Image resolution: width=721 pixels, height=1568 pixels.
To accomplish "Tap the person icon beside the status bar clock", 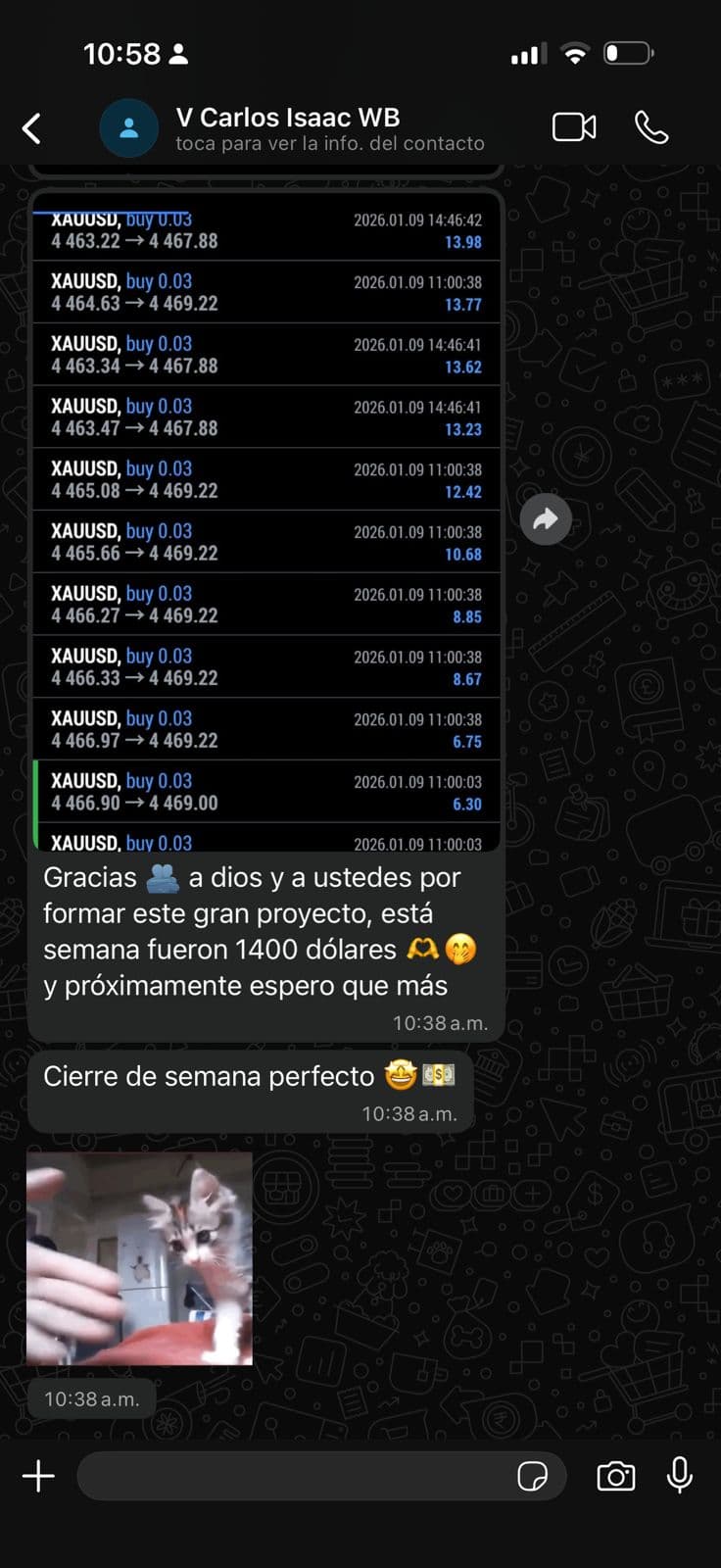I will [177, 54].
